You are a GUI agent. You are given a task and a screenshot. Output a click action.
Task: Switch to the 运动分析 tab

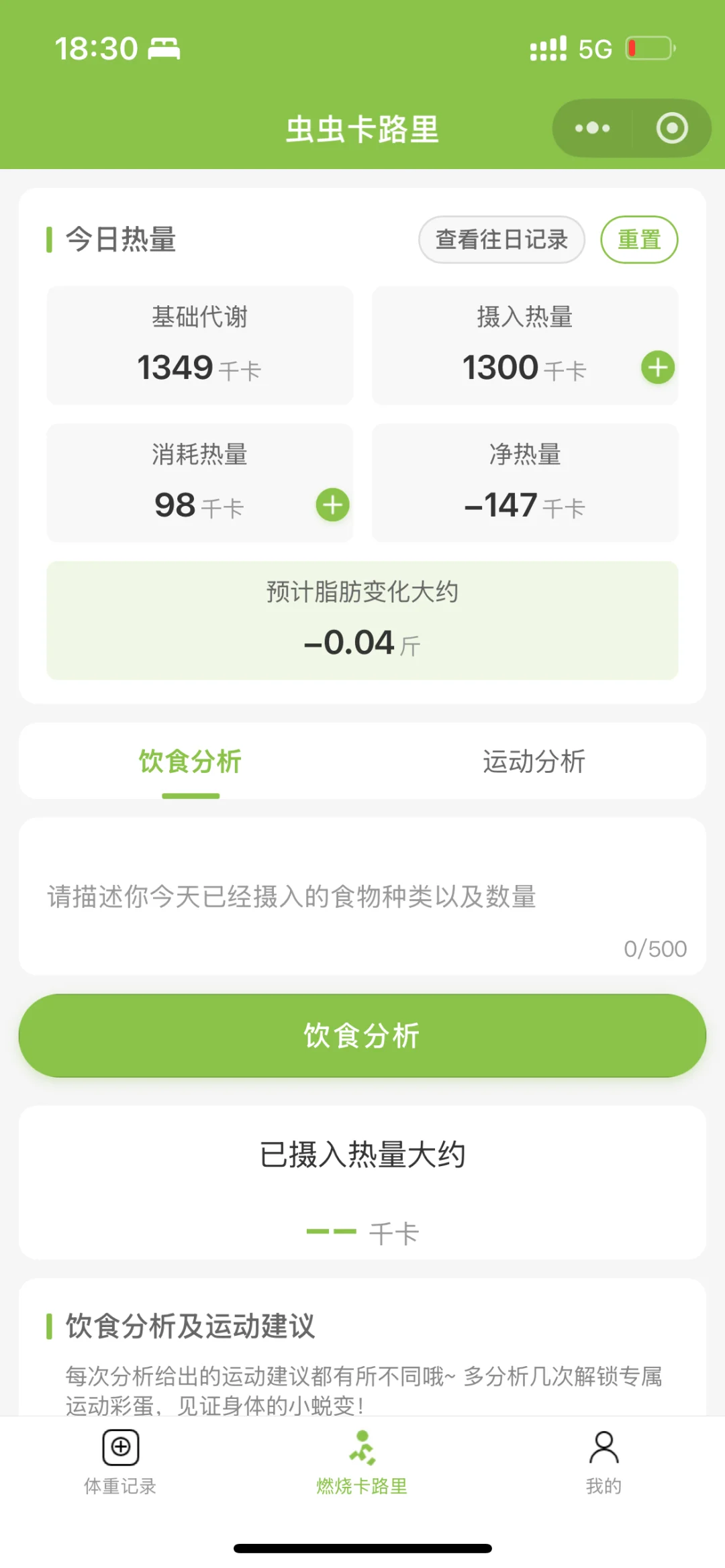click(x=534, y=762)
